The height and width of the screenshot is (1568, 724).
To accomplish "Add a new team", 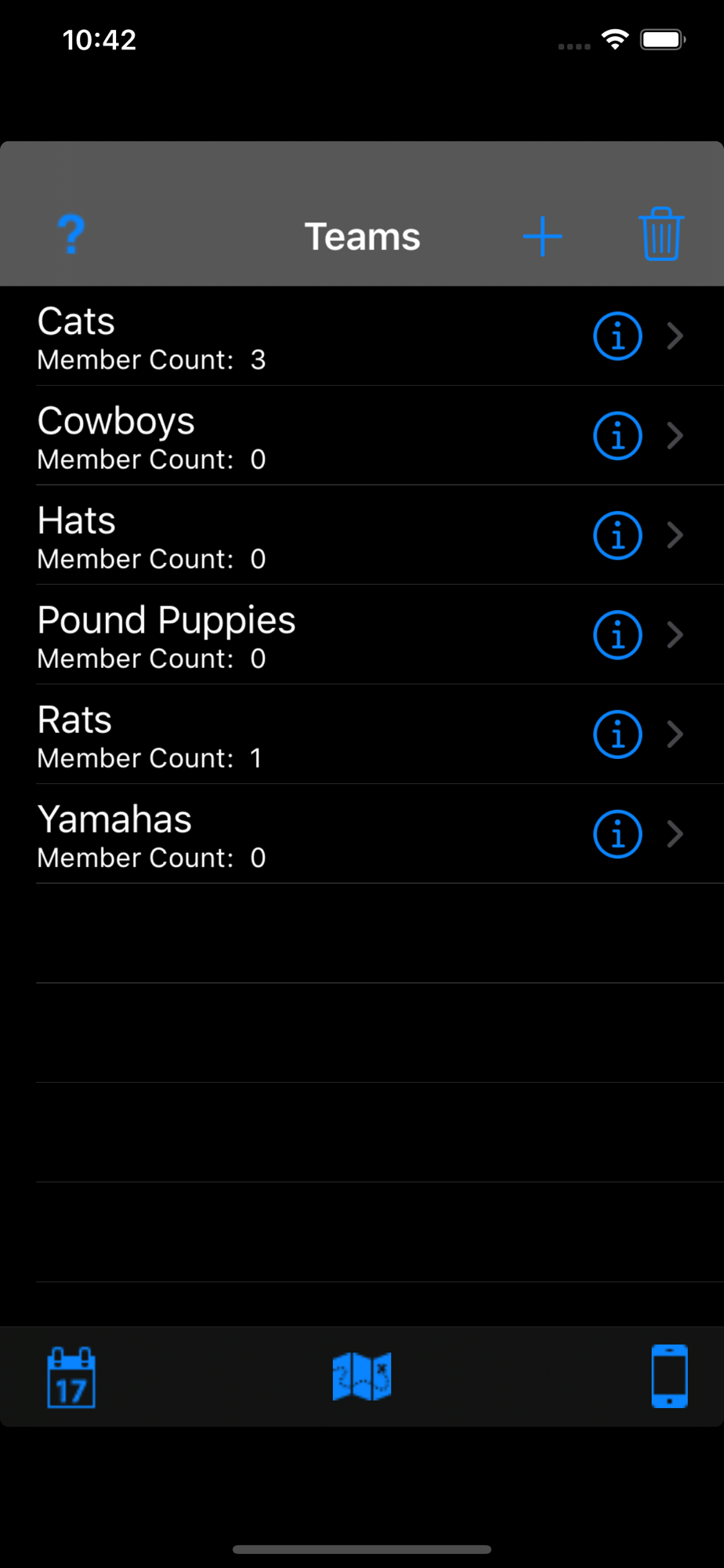I will [542, 237].
